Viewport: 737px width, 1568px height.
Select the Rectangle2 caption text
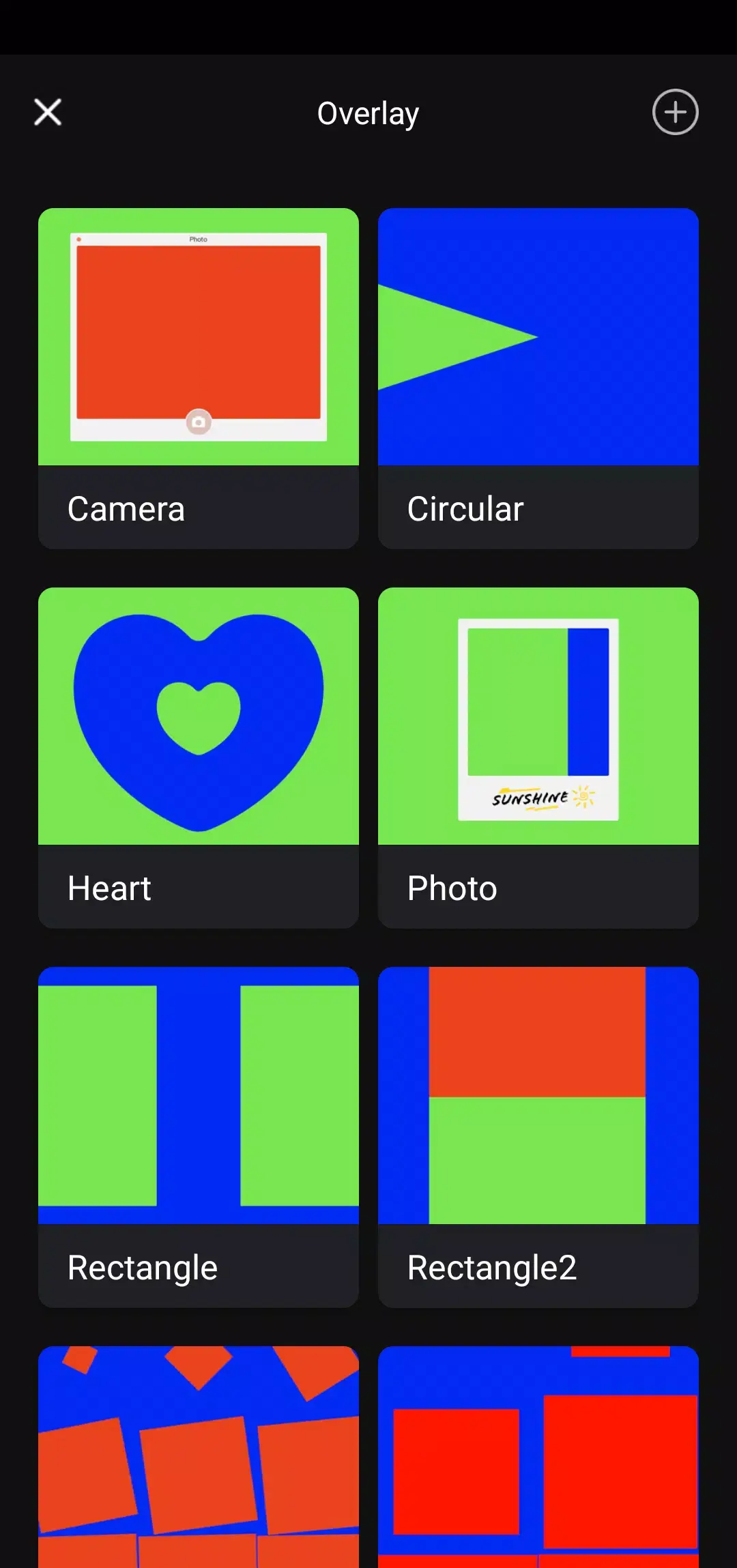pyautogui.click(x=492, y=1267)
